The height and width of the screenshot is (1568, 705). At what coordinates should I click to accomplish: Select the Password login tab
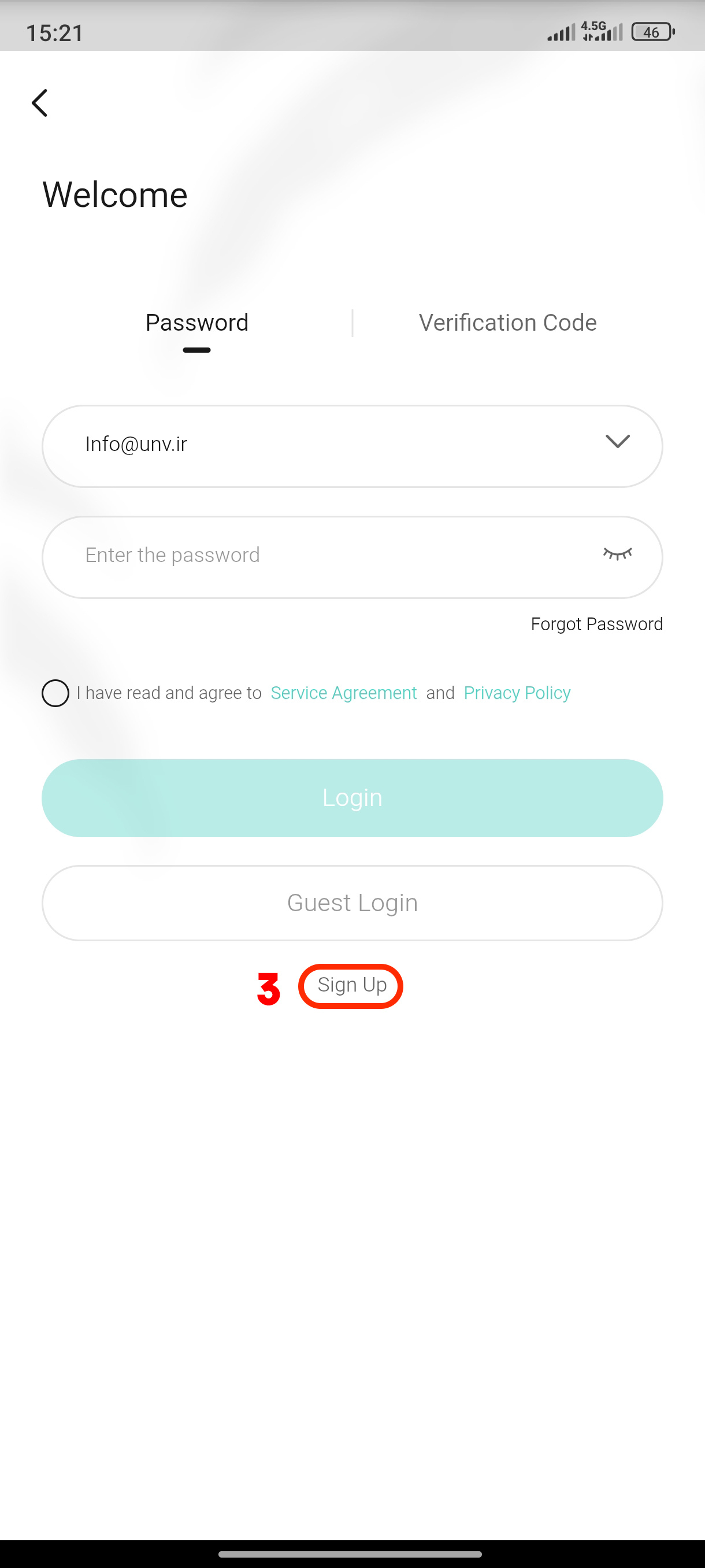coord(196,323)
